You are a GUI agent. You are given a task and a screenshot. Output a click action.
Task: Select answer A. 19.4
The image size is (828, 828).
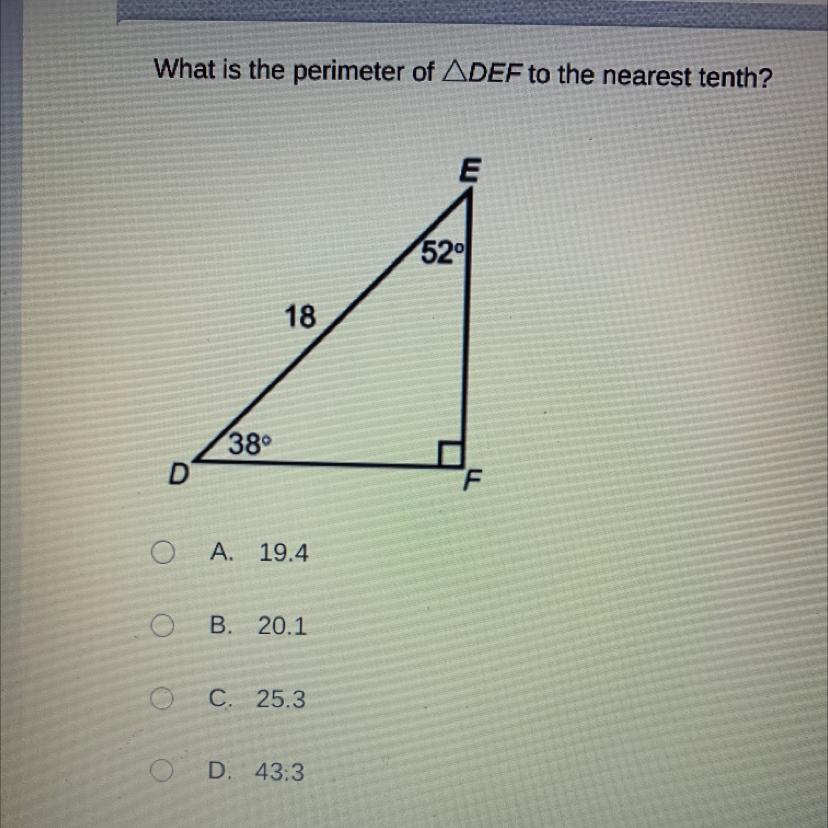159,552
